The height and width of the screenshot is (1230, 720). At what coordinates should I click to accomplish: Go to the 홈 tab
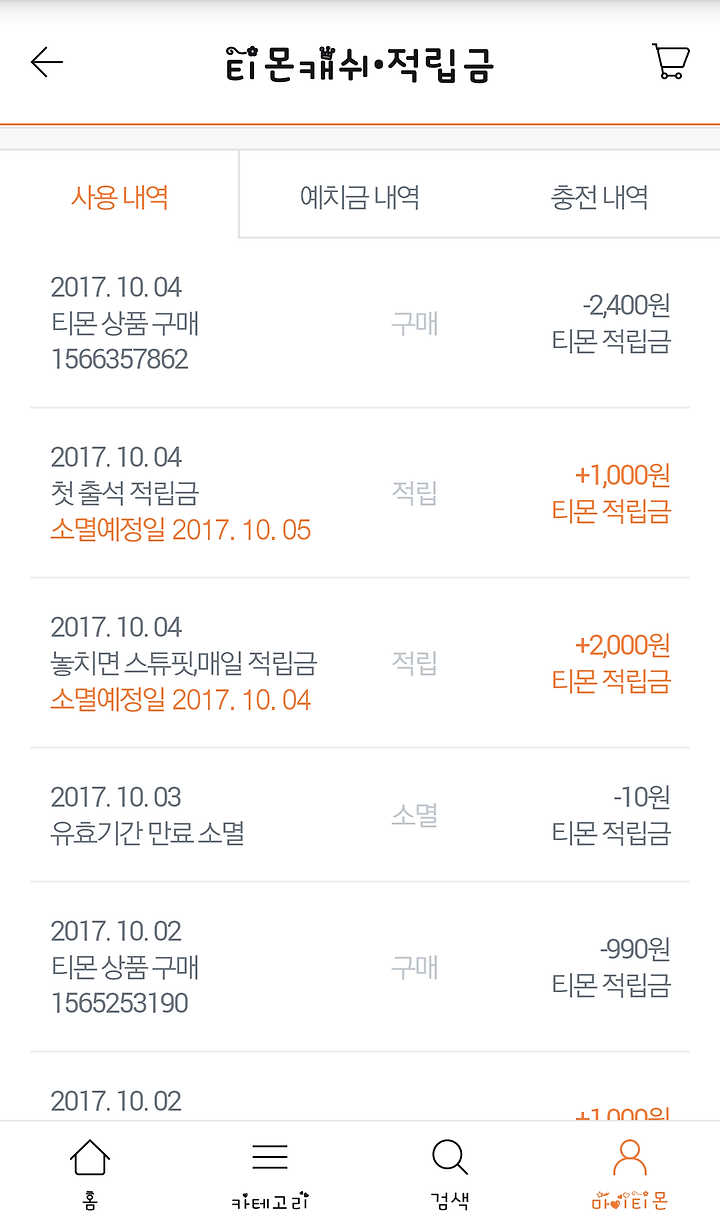pos(90,1175)
